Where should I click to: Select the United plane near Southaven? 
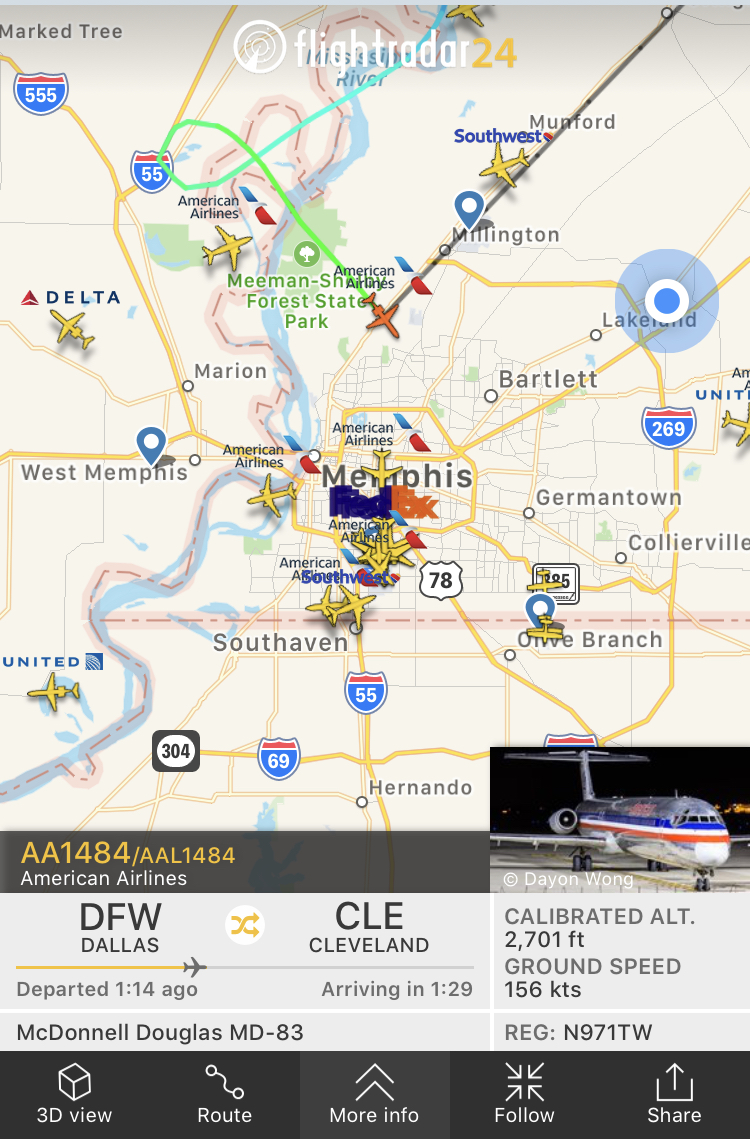tap(53, 691)
